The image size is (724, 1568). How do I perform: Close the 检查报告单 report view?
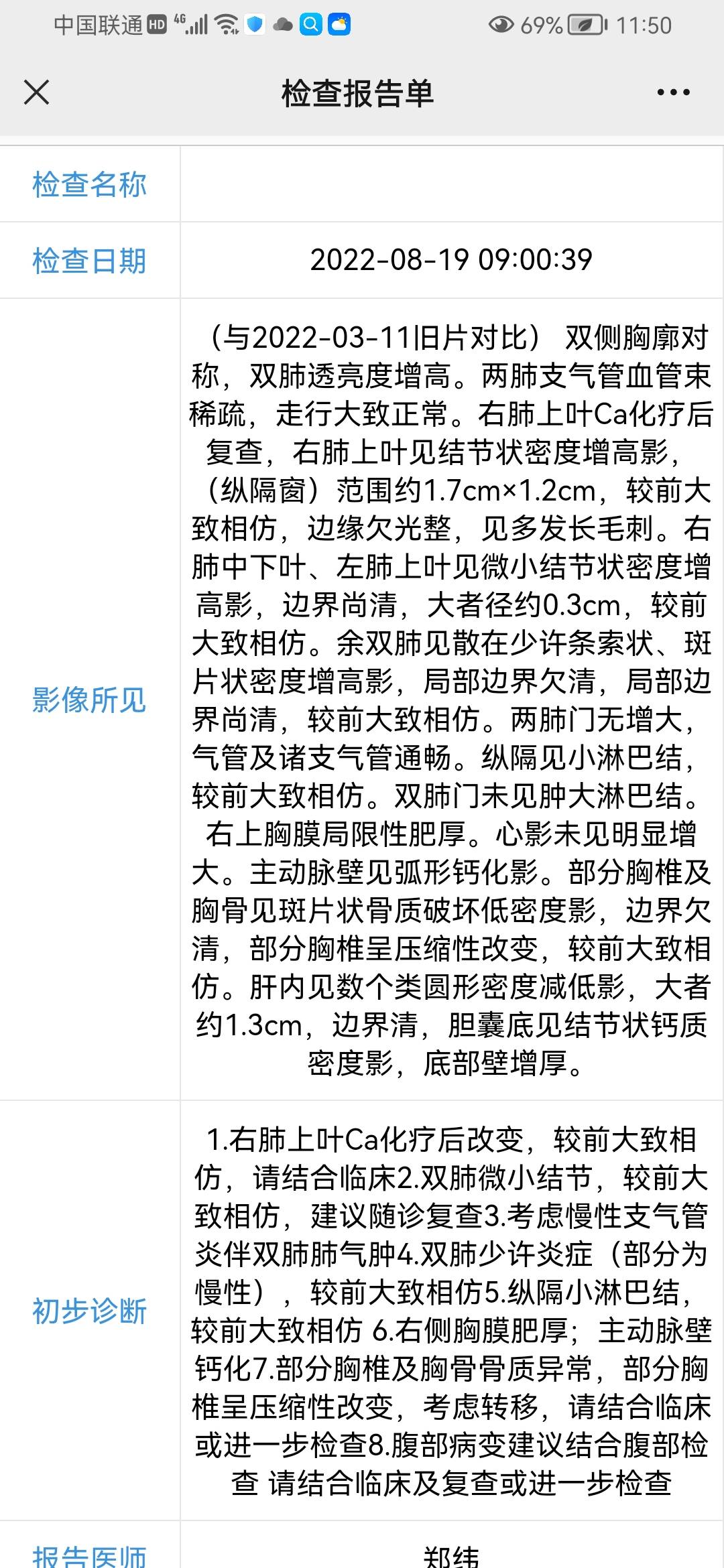(x=38, y=93)
